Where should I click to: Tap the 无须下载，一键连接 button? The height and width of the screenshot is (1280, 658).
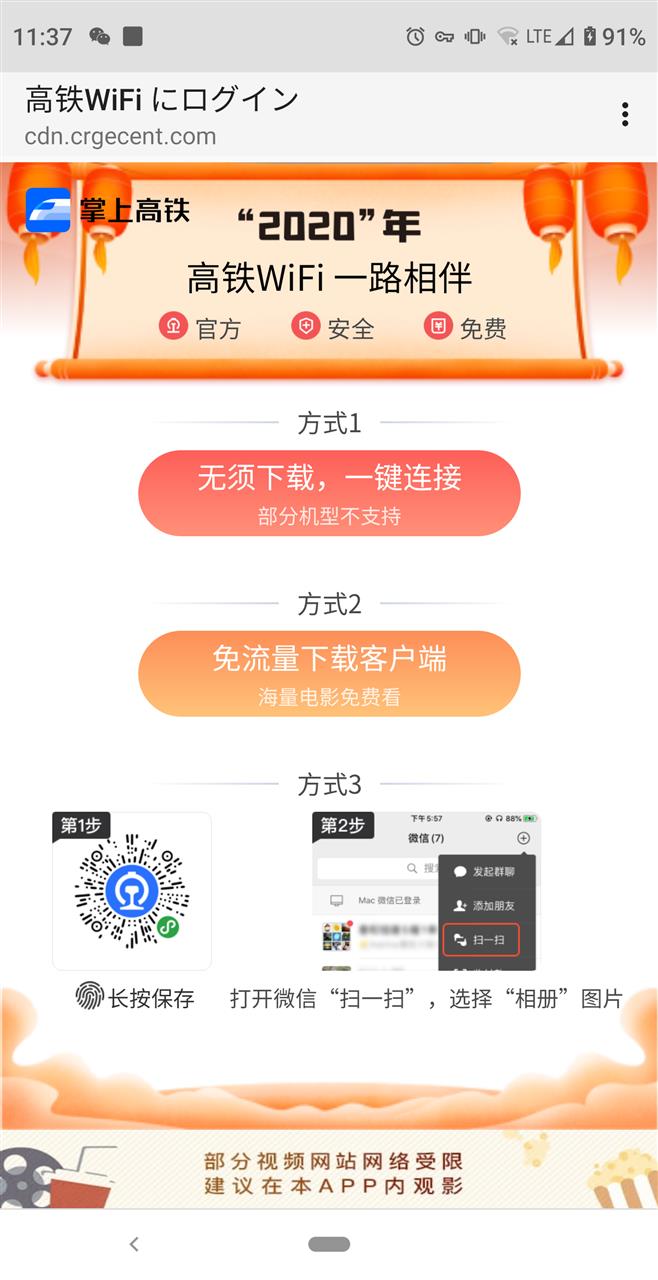pyautogui.click(x=329, y=493)
